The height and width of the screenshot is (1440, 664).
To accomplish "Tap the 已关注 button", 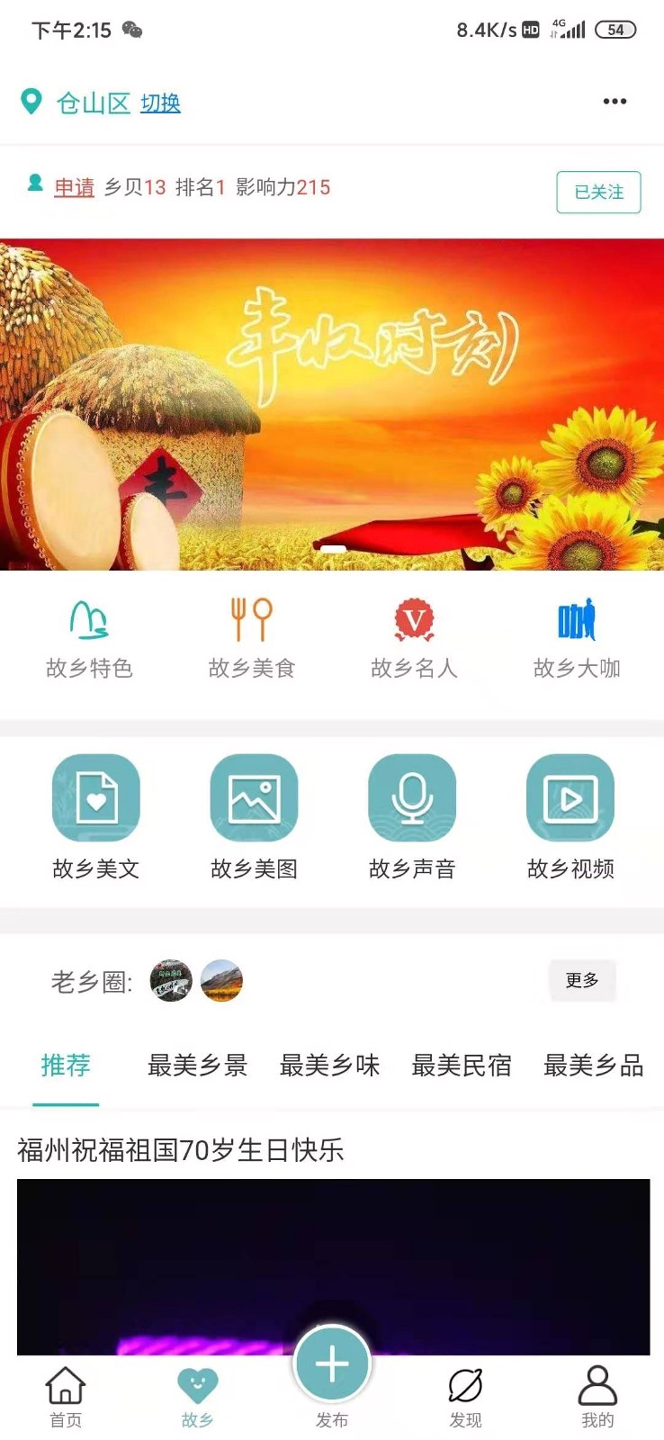I will point(598,192).
